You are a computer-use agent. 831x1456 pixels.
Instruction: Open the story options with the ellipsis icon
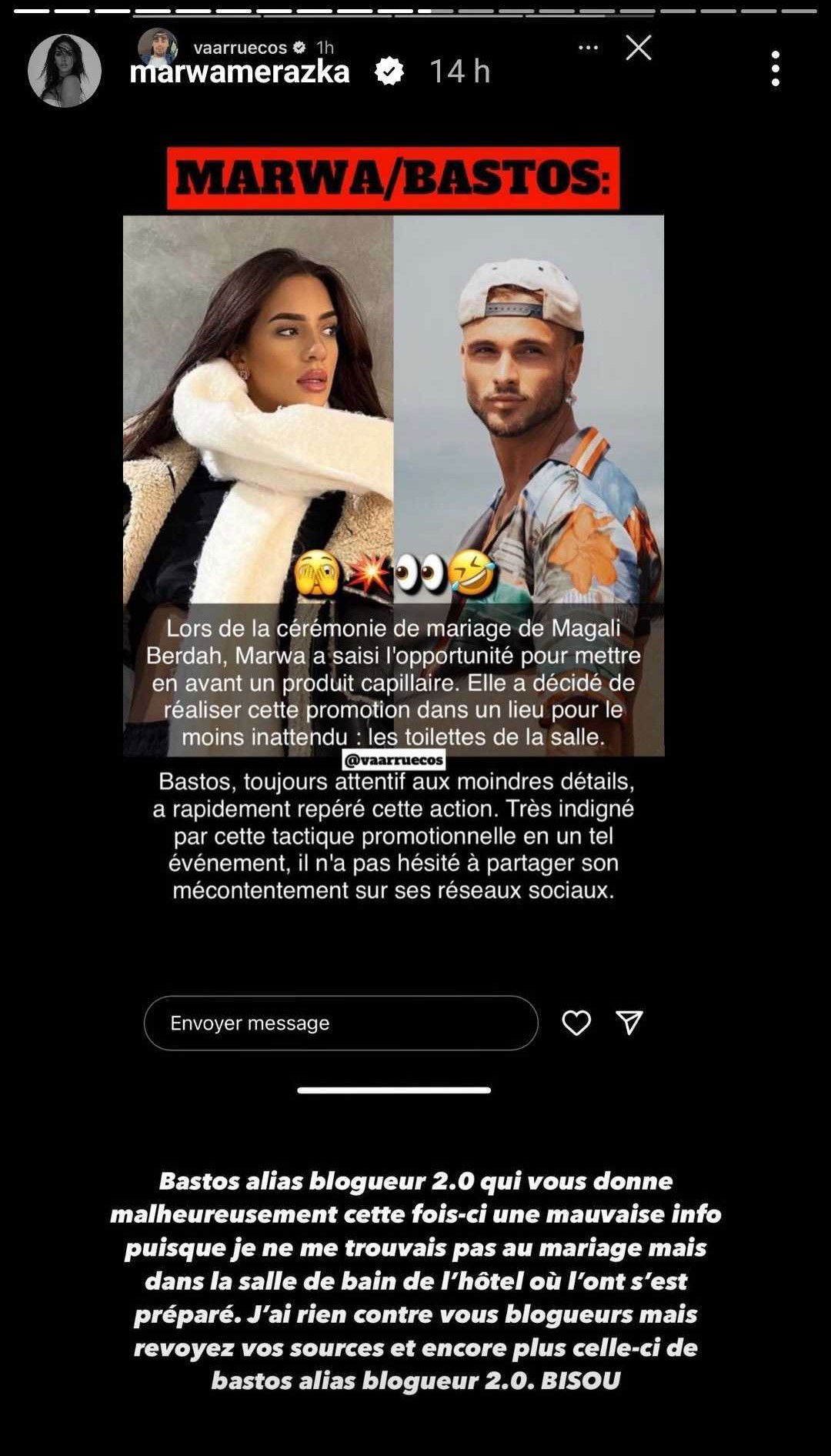coord(589,46)
